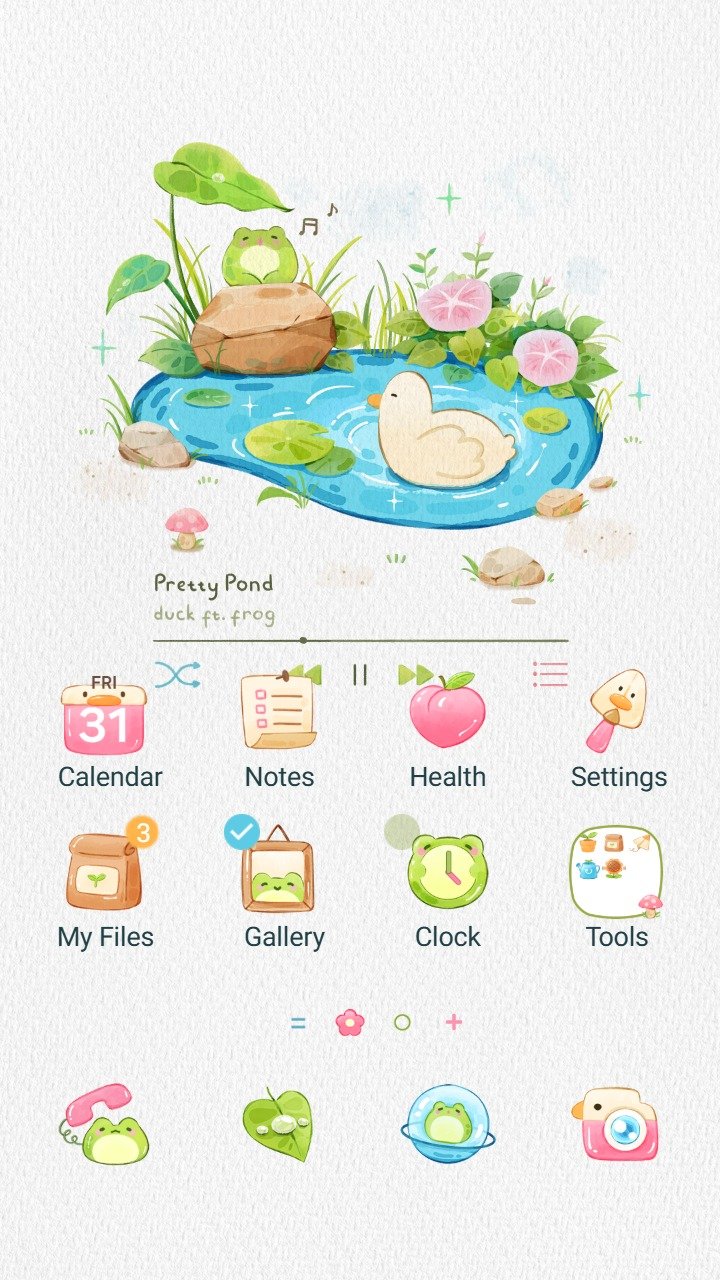Launch the Notes app
This screenshot has height=1280, width=720.
(x=279, y=712)
